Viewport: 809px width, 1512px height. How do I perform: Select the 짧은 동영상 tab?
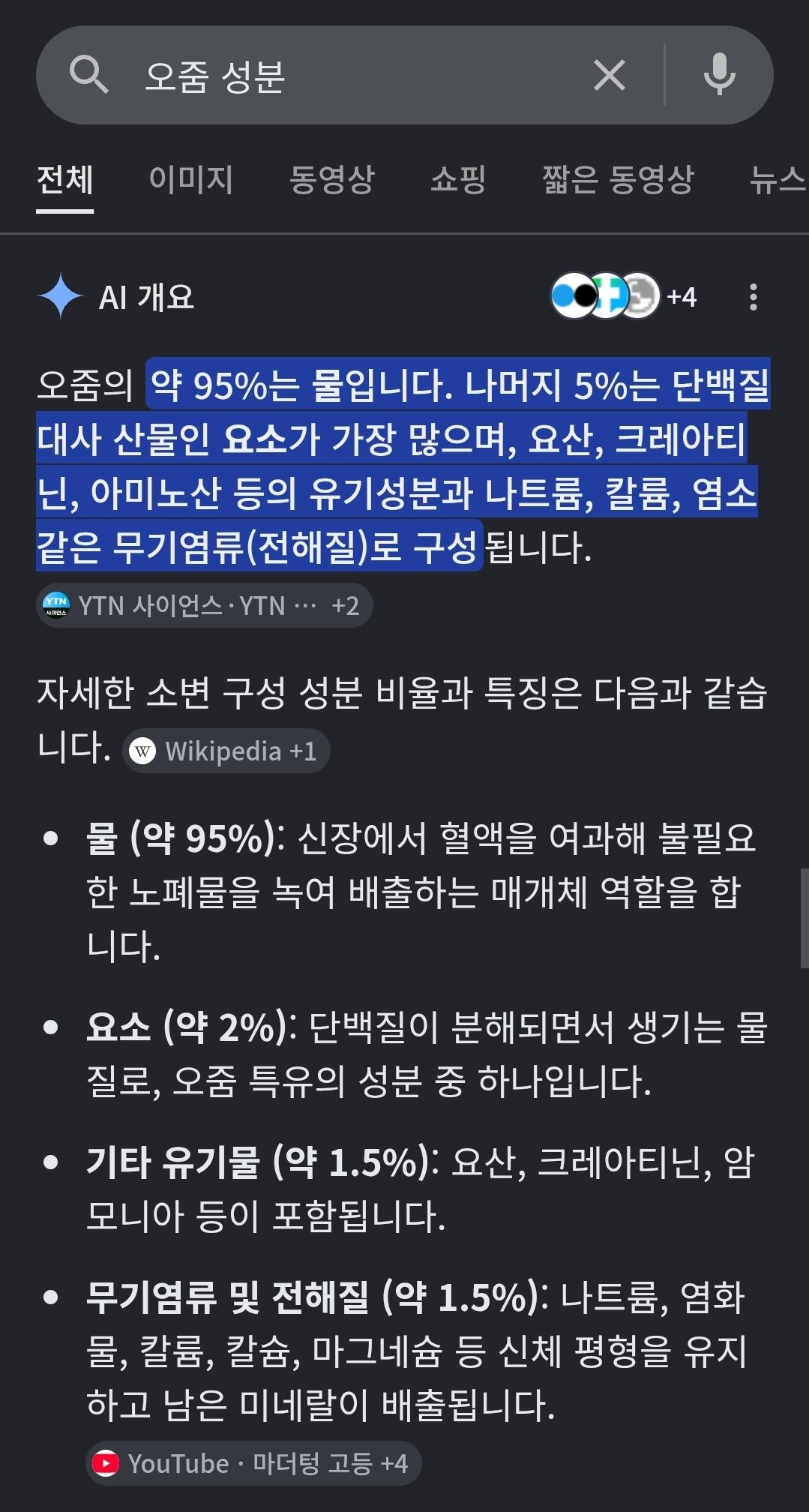[619, 179]
